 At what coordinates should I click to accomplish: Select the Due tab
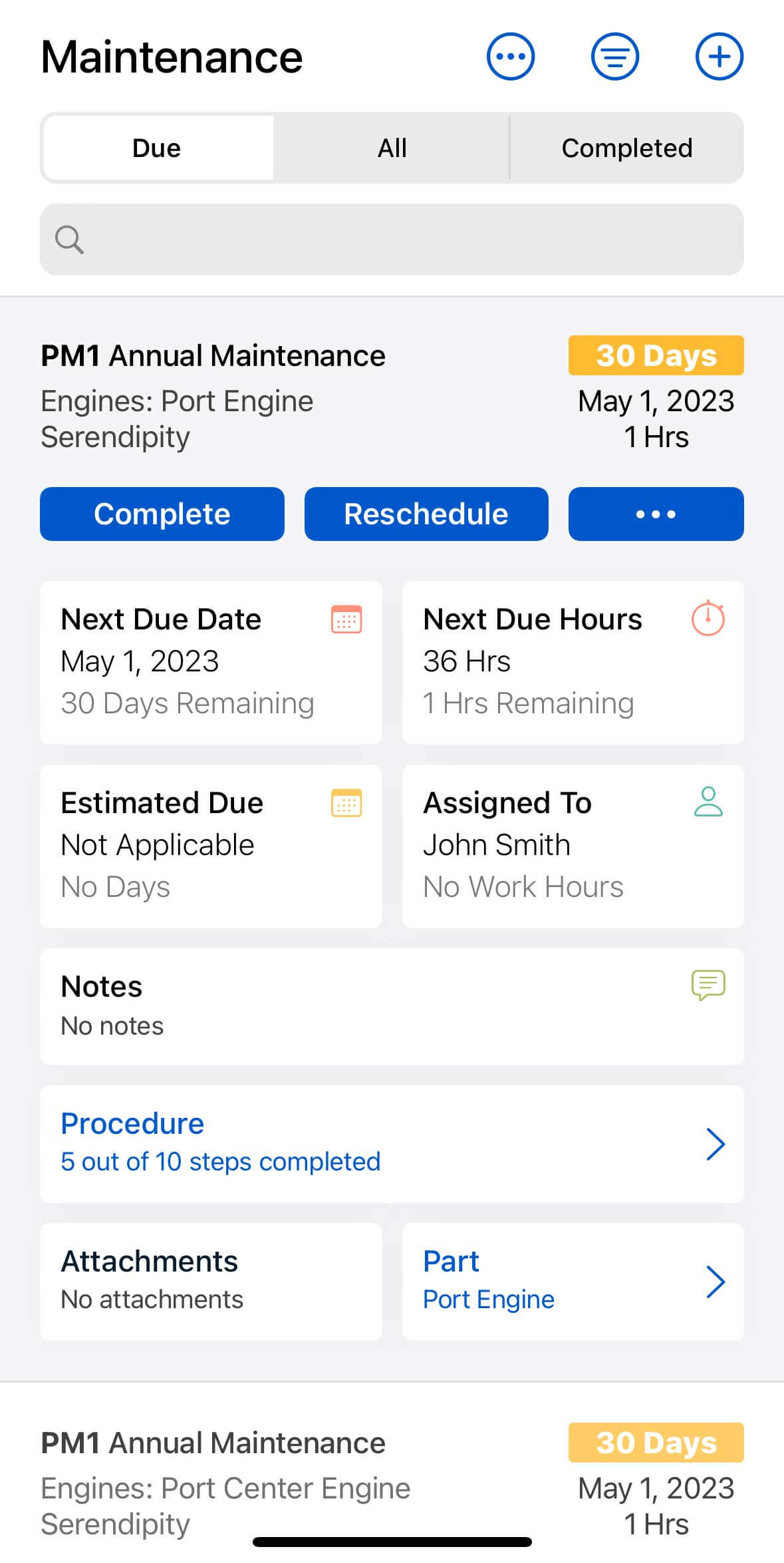pyautogui.click(x=157, y=147)
